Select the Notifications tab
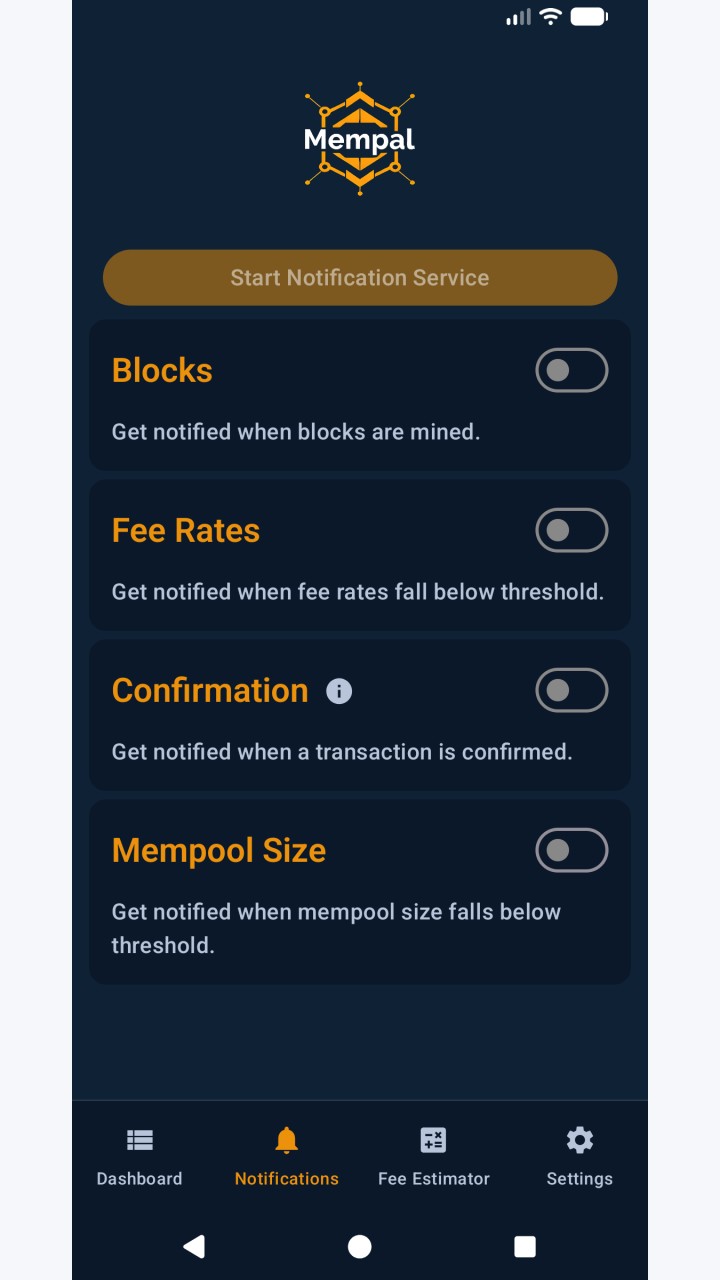720x1280 pixels. tap(287, 1157)
